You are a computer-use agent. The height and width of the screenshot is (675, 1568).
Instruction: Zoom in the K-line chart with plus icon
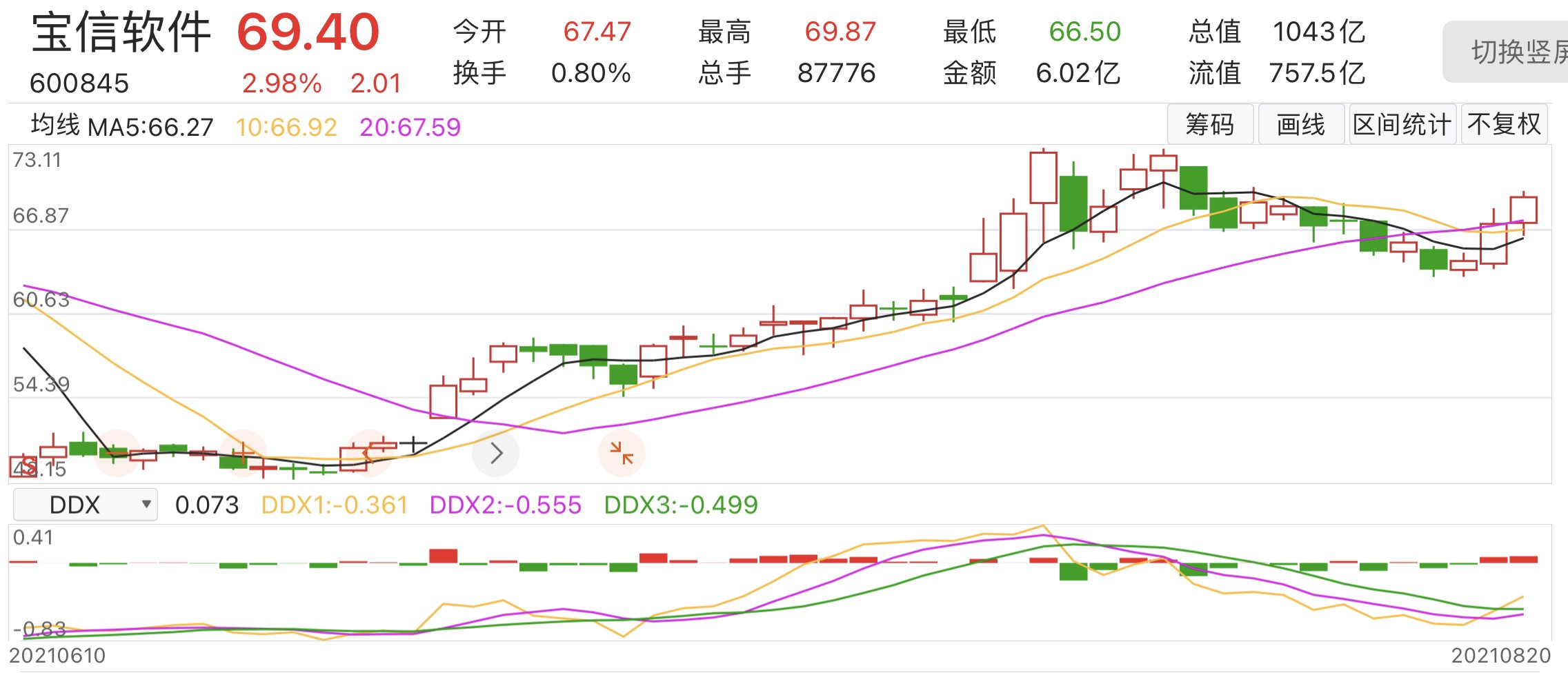pos(244,453)
